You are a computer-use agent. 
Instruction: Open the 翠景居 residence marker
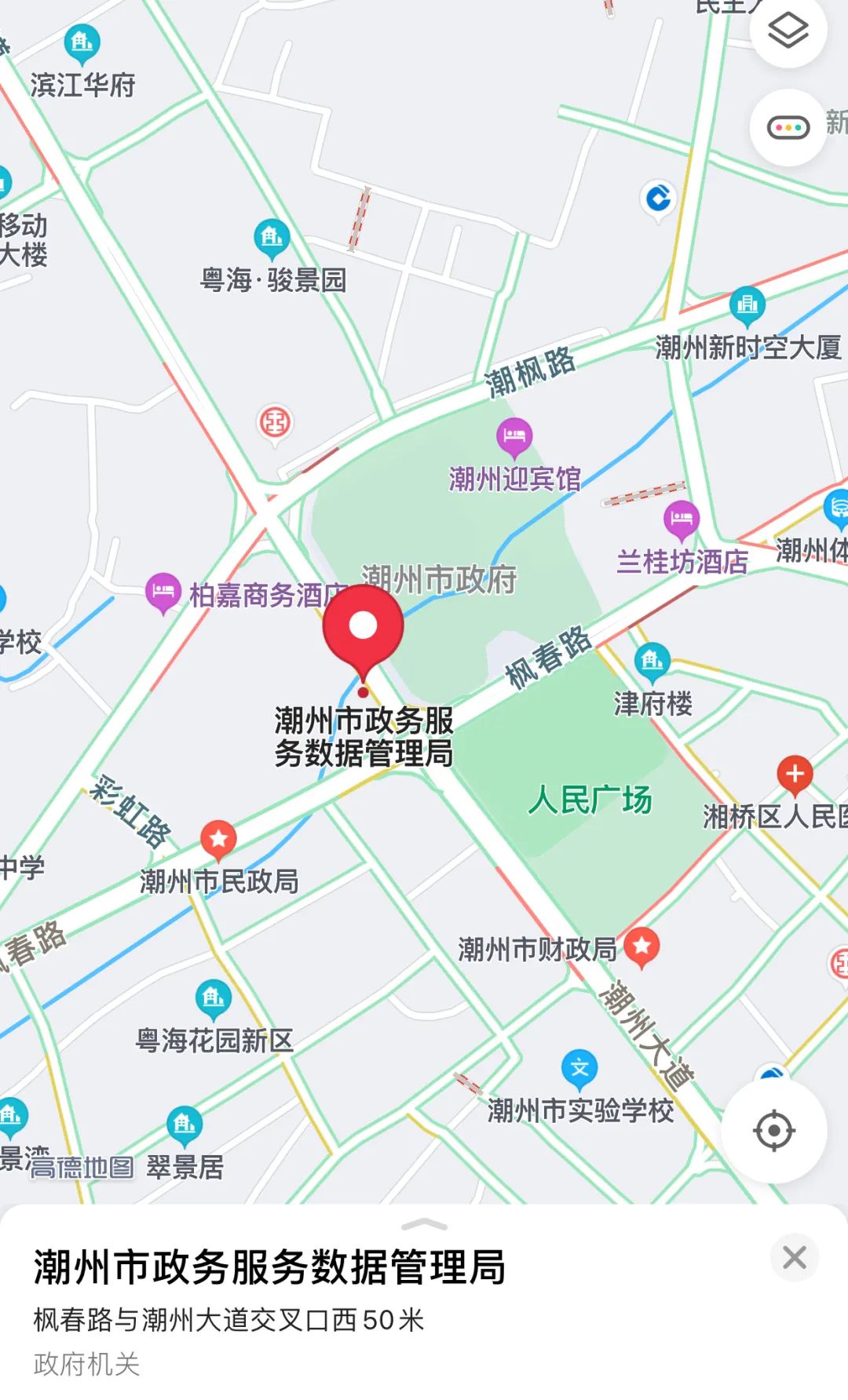pyautogui.click(x=185, y=1125)
